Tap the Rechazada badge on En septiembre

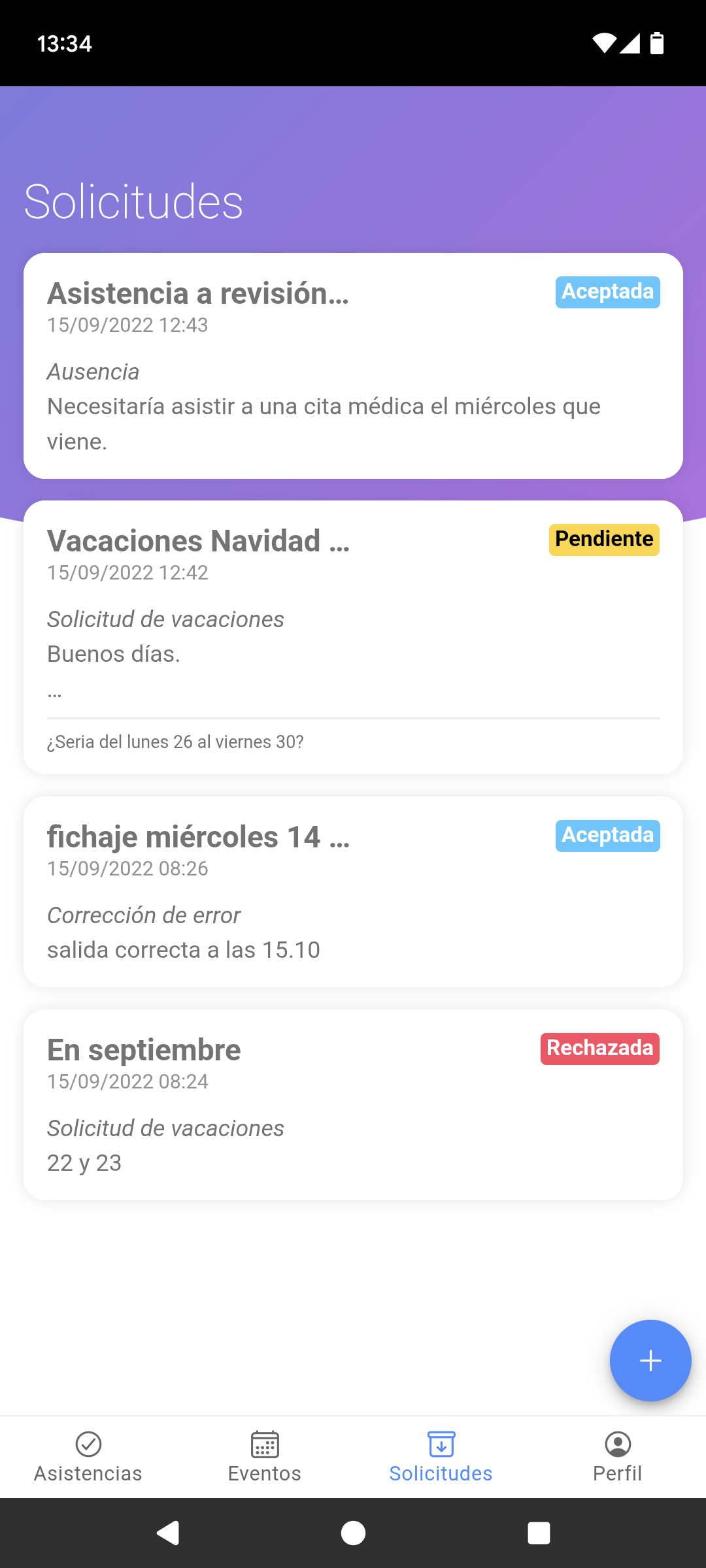(x=600, y=1049)
